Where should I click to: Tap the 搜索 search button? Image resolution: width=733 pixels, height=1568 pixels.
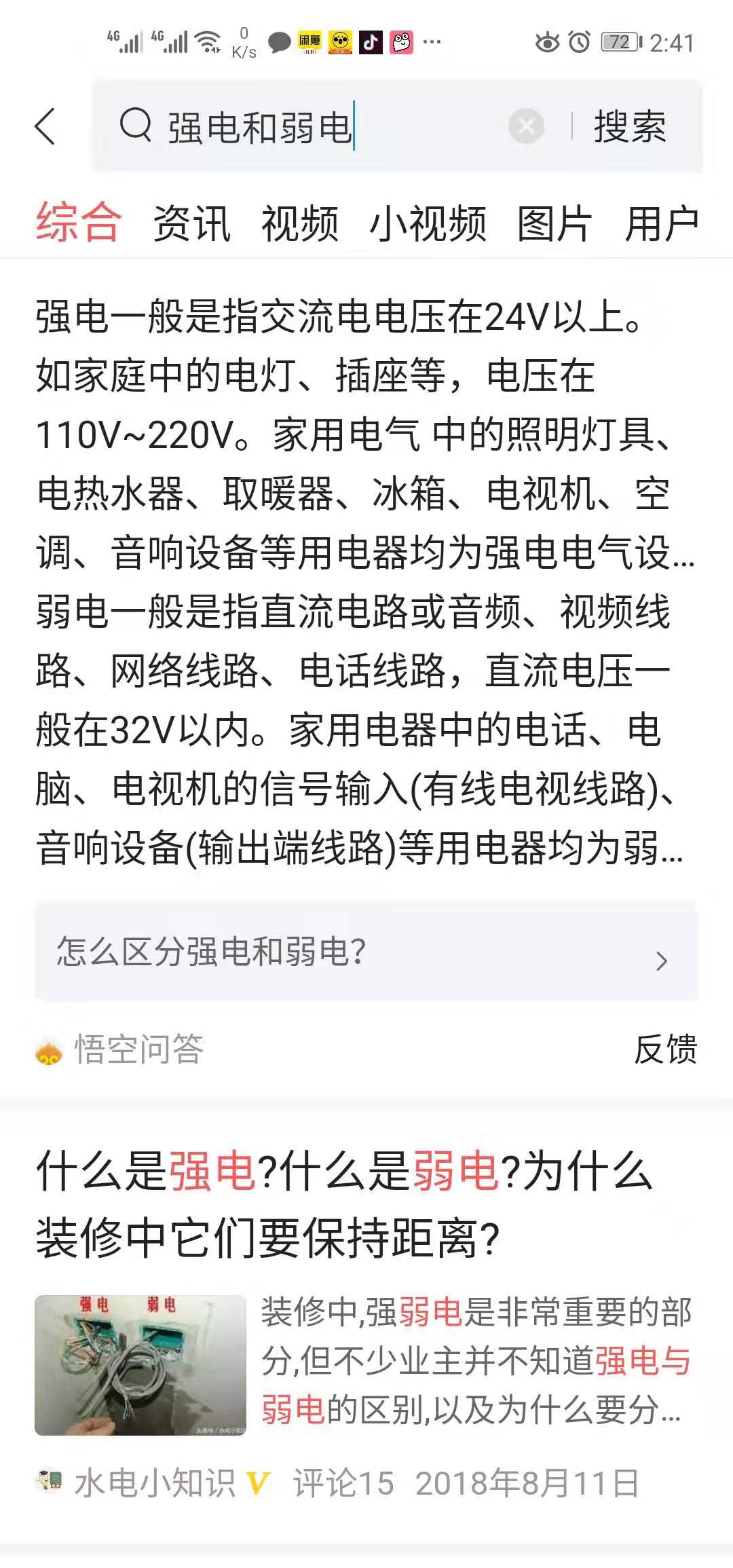tap(631, 128)
